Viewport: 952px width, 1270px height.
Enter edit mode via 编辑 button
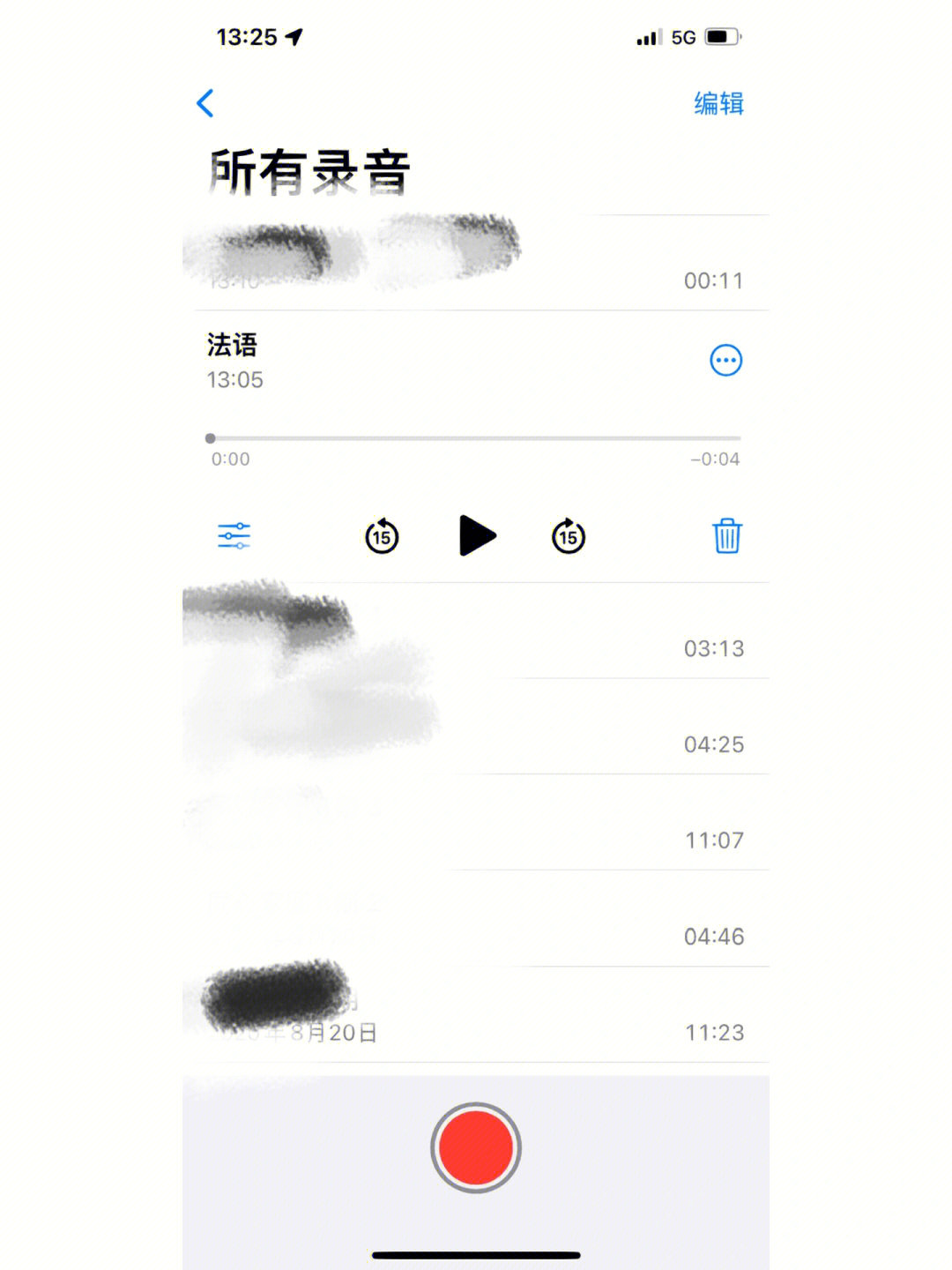[x=719, y=103]
